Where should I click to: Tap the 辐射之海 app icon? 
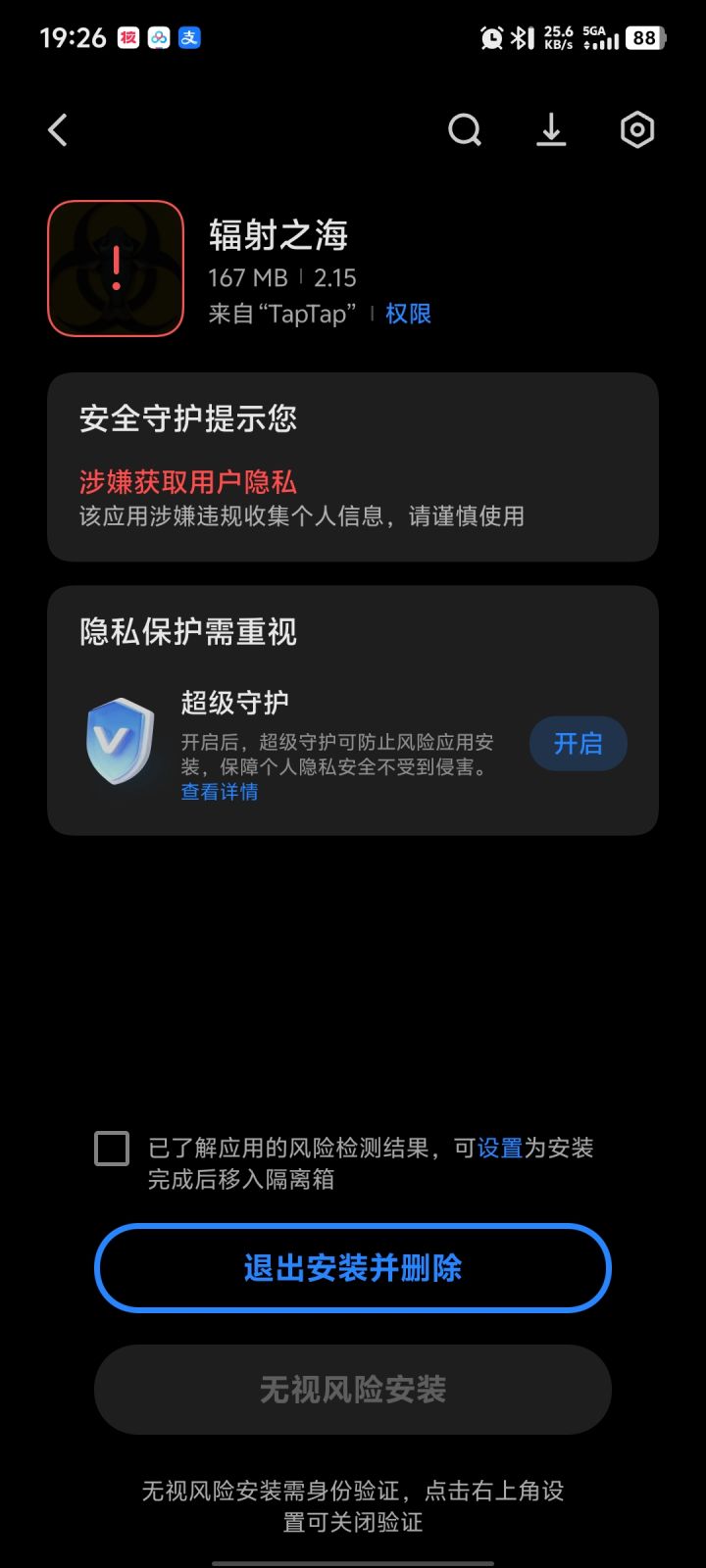(115, 267)
